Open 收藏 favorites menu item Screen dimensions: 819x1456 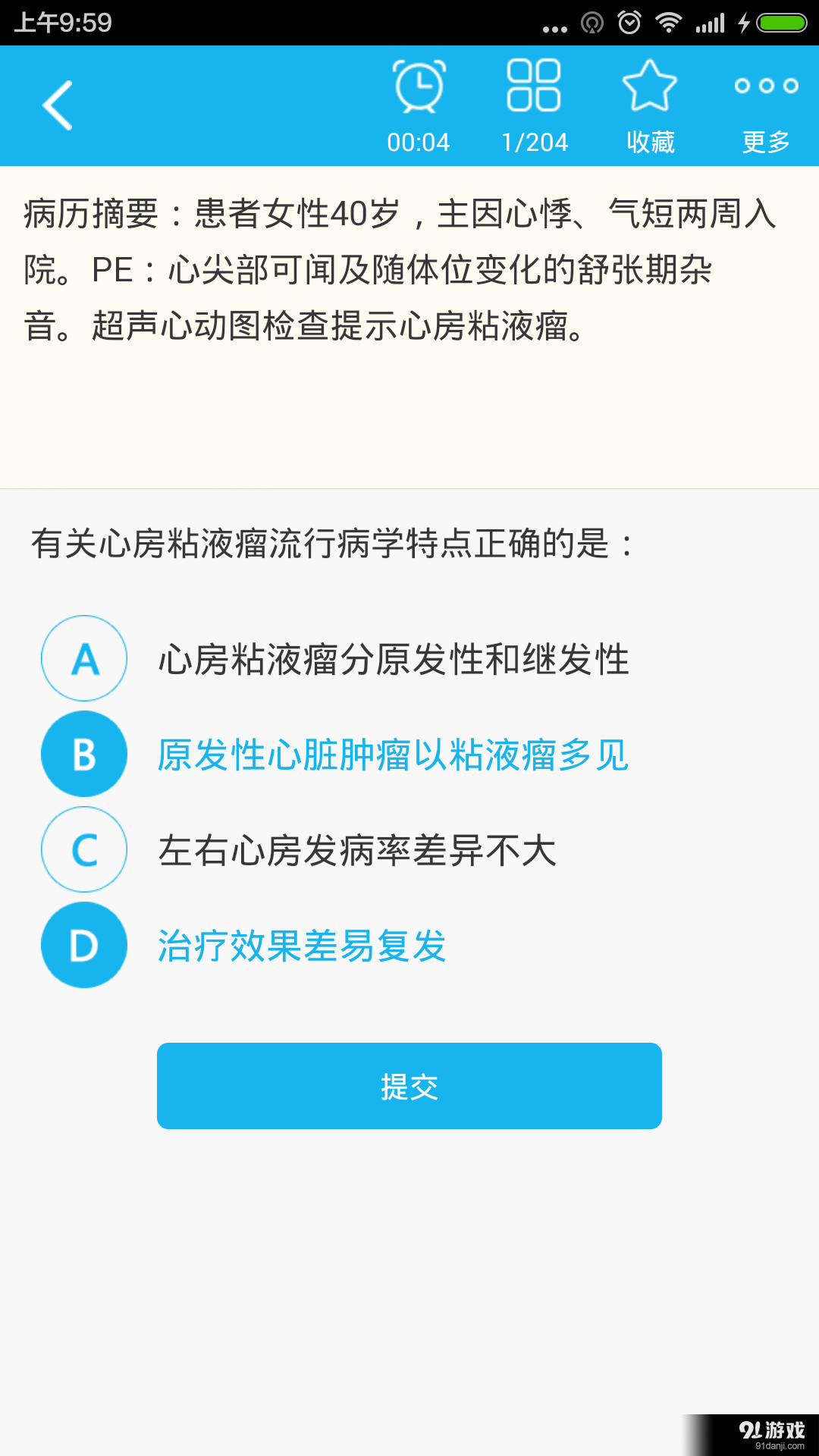(x=651, y=141)
